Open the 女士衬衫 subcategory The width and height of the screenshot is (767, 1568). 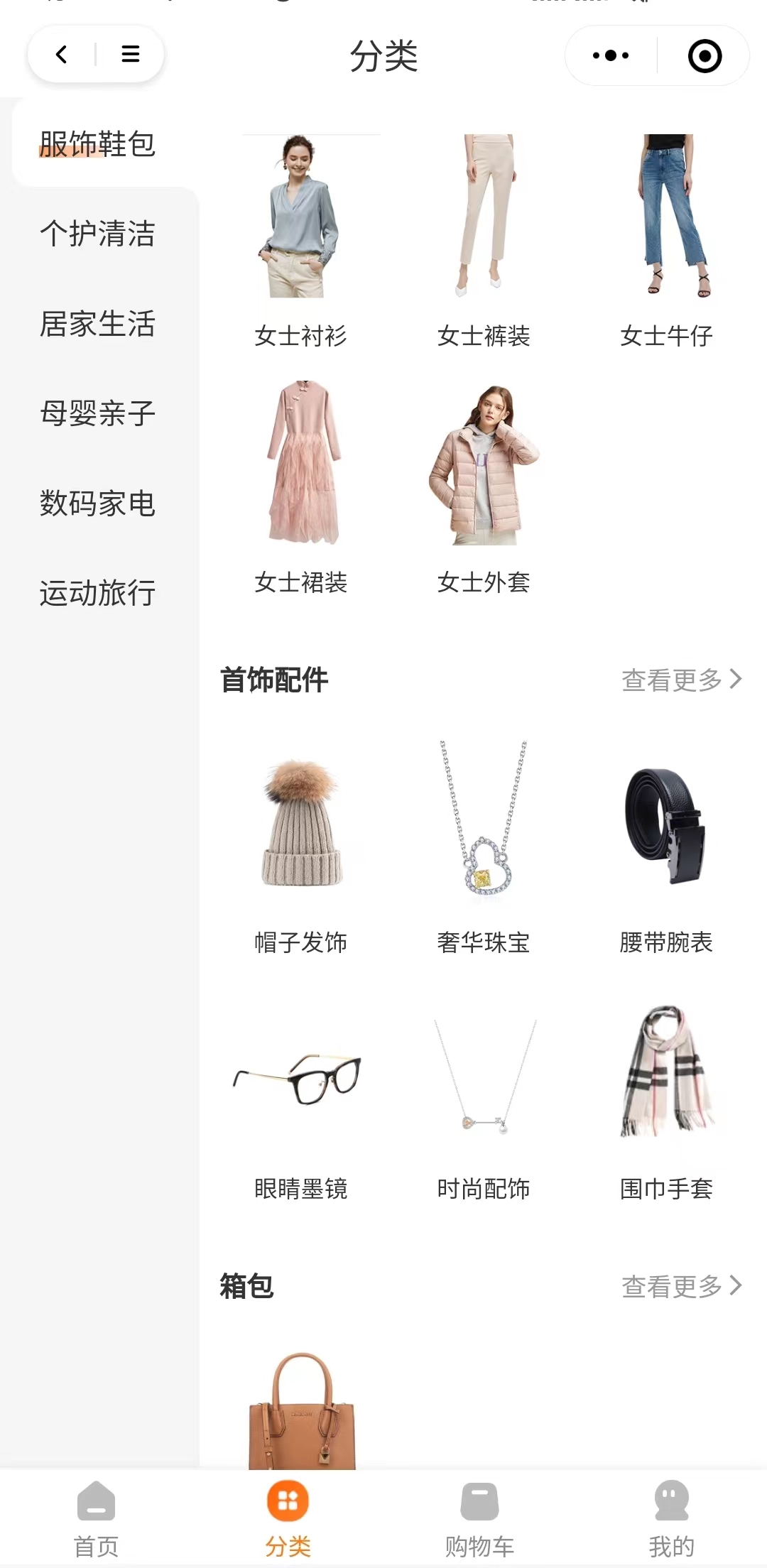click(300, 241)
